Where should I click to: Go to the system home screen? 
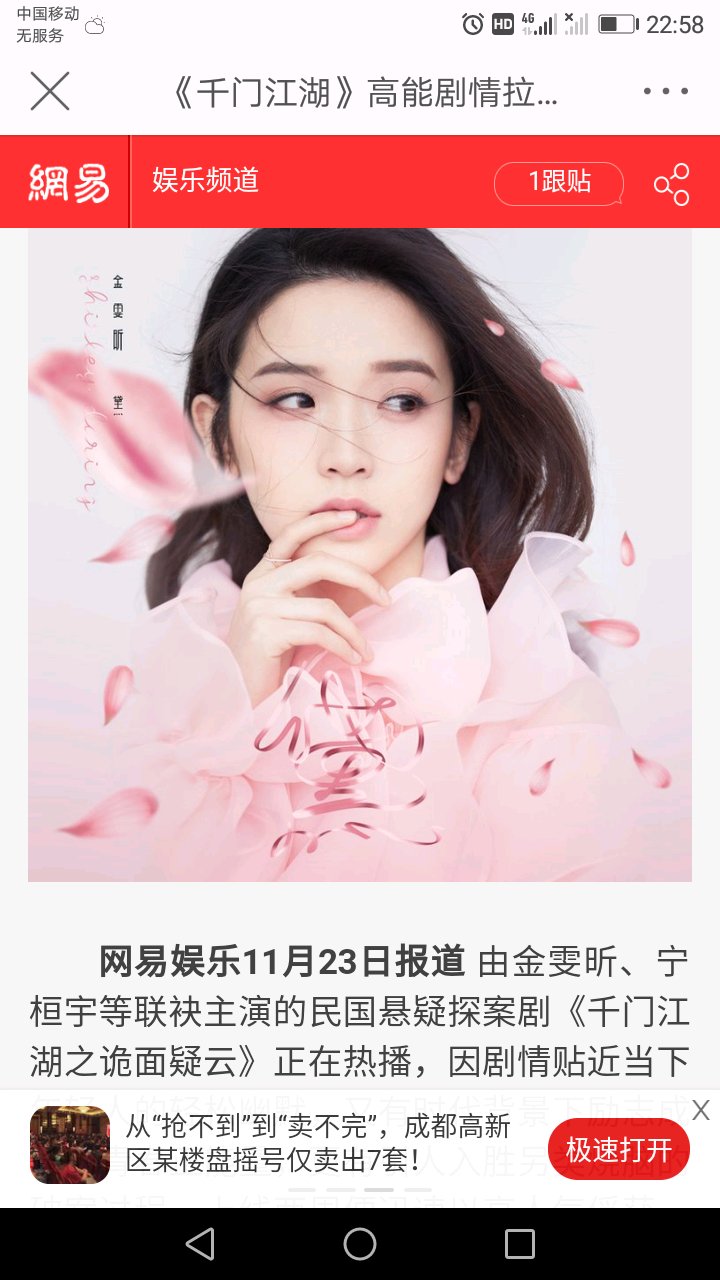(360, 1244)
